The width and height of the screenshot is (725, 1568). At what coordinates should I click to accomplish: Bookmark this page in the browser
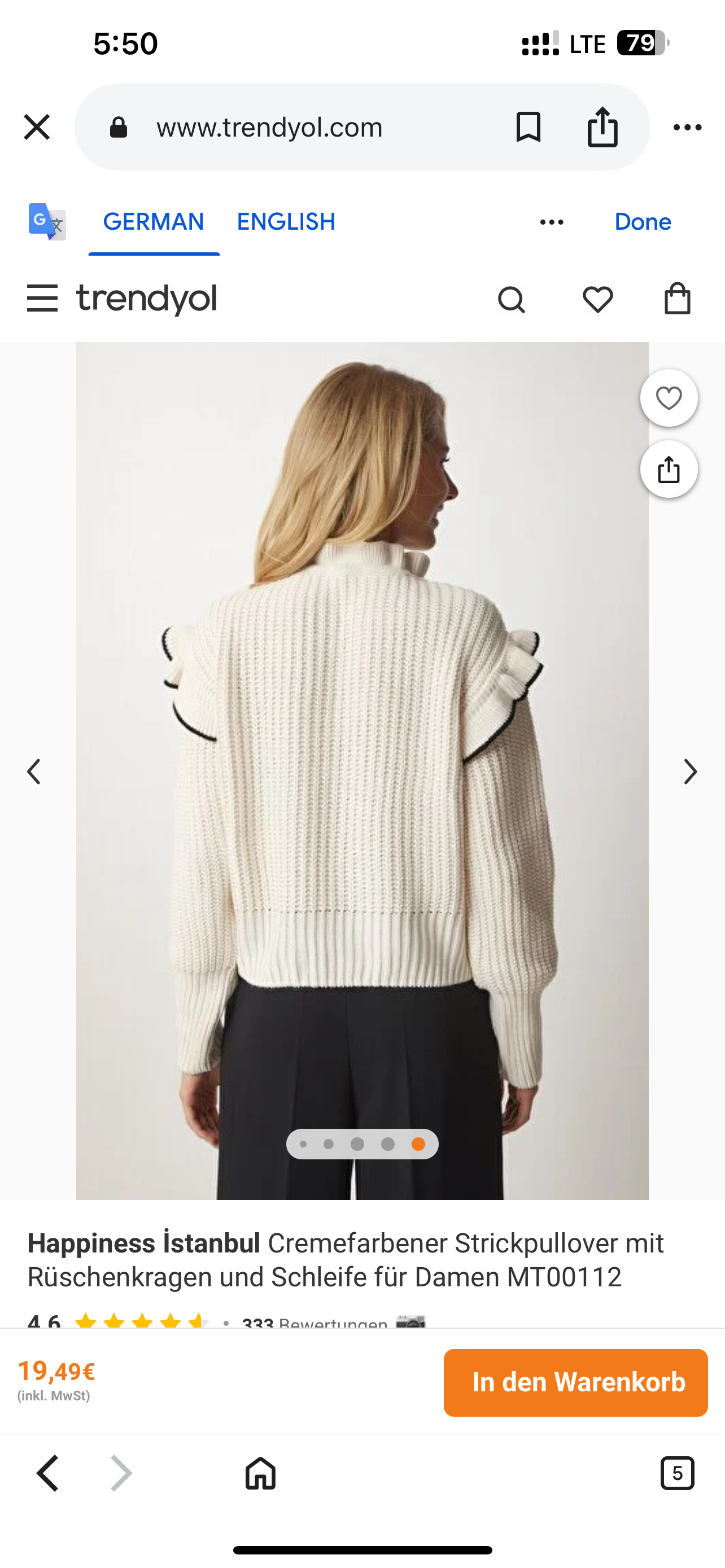pos(528,127)
